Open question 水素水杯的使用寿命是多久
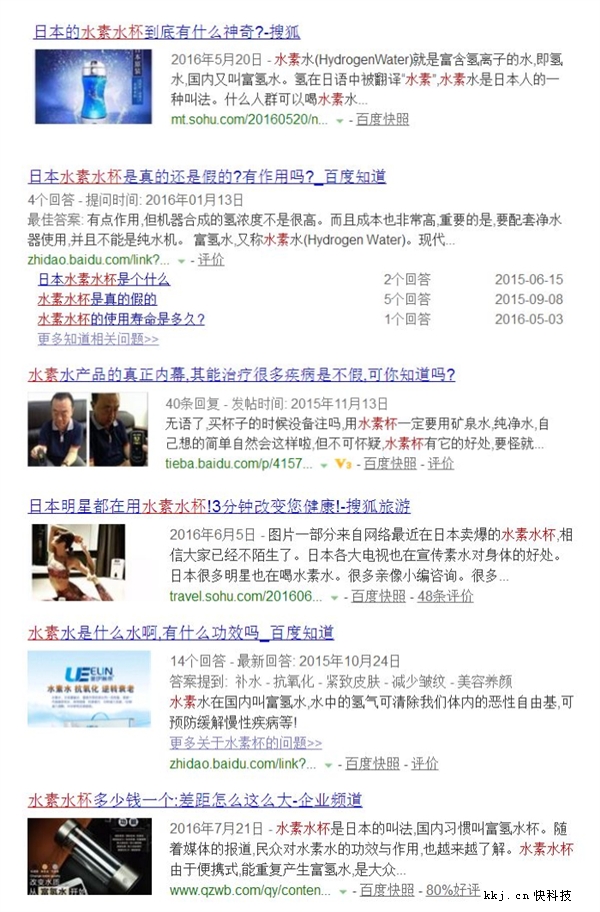600x912 pixels. pos(120,318)
